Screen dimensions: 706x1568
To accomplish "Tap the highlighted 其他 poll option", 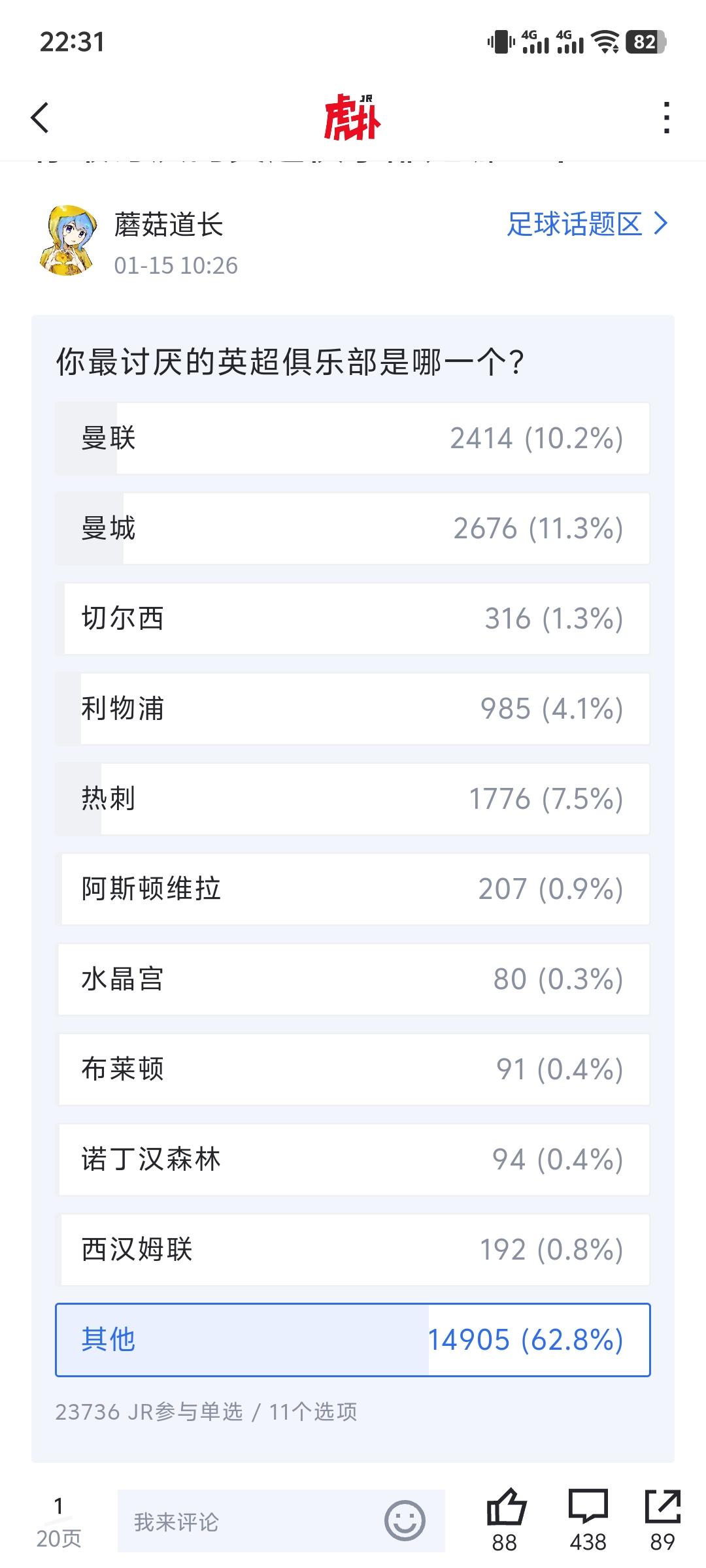I will (353, 1340).
